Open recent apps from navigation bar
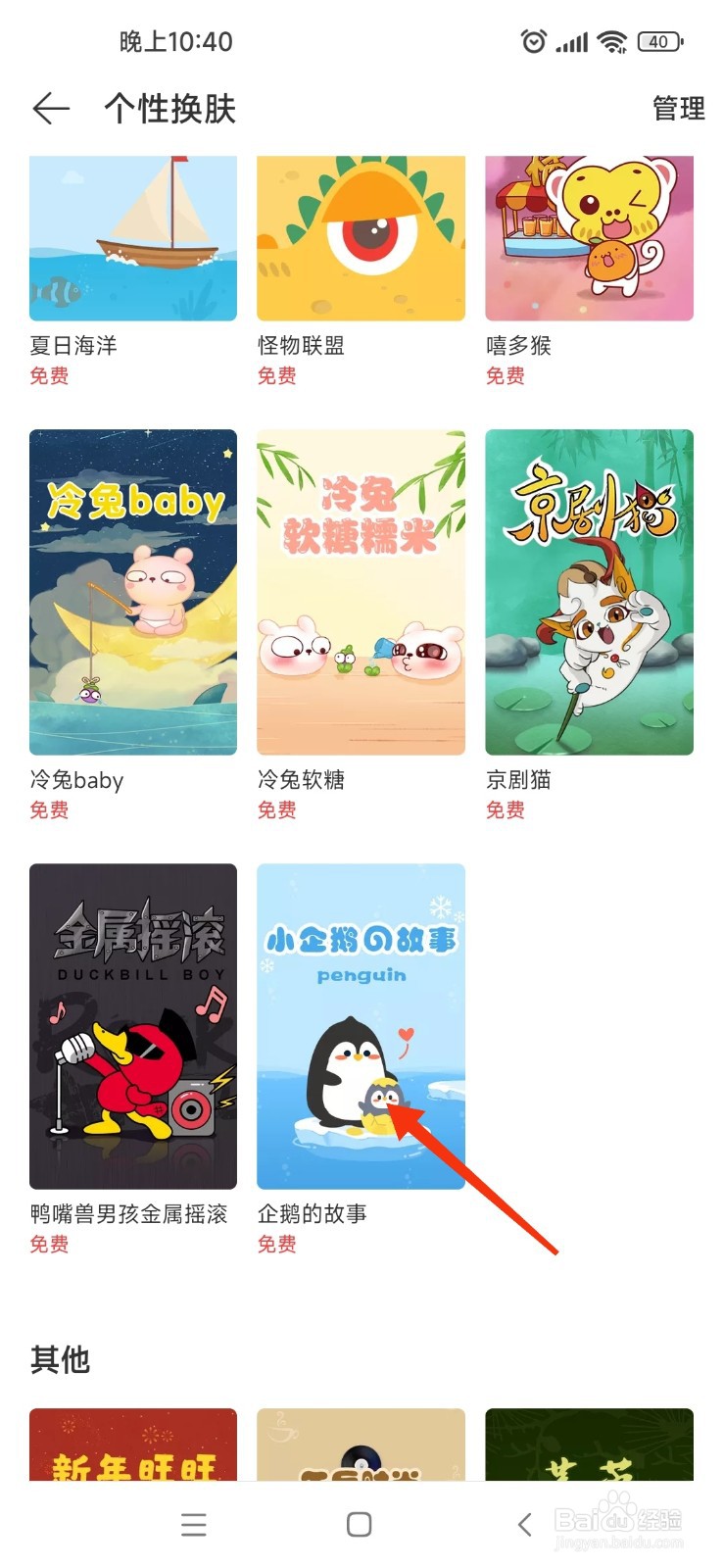 point(194,1524)
